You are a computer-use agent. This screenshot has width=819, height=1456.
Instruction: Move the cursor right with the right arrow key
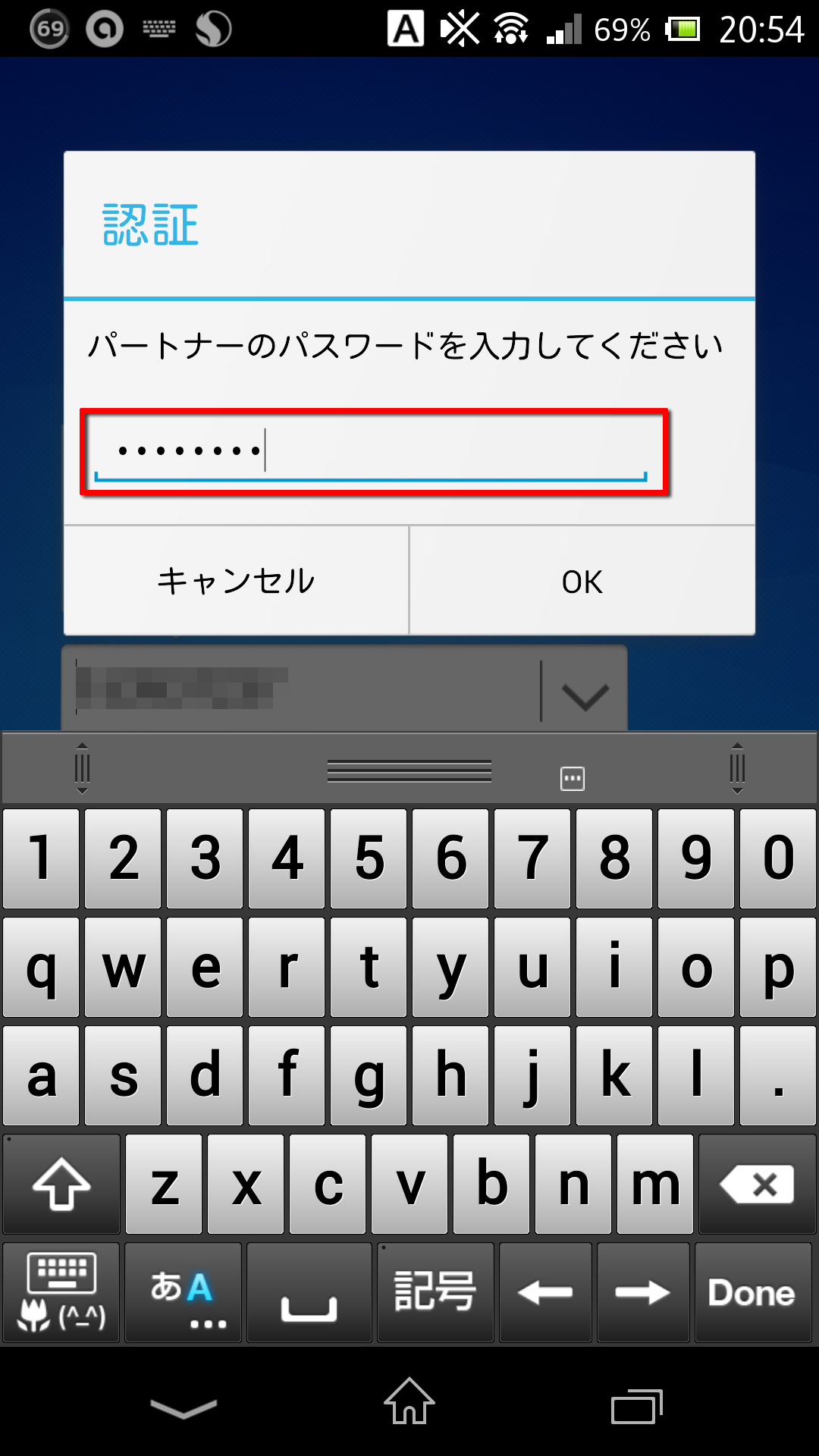click(x=643, y=1292)
